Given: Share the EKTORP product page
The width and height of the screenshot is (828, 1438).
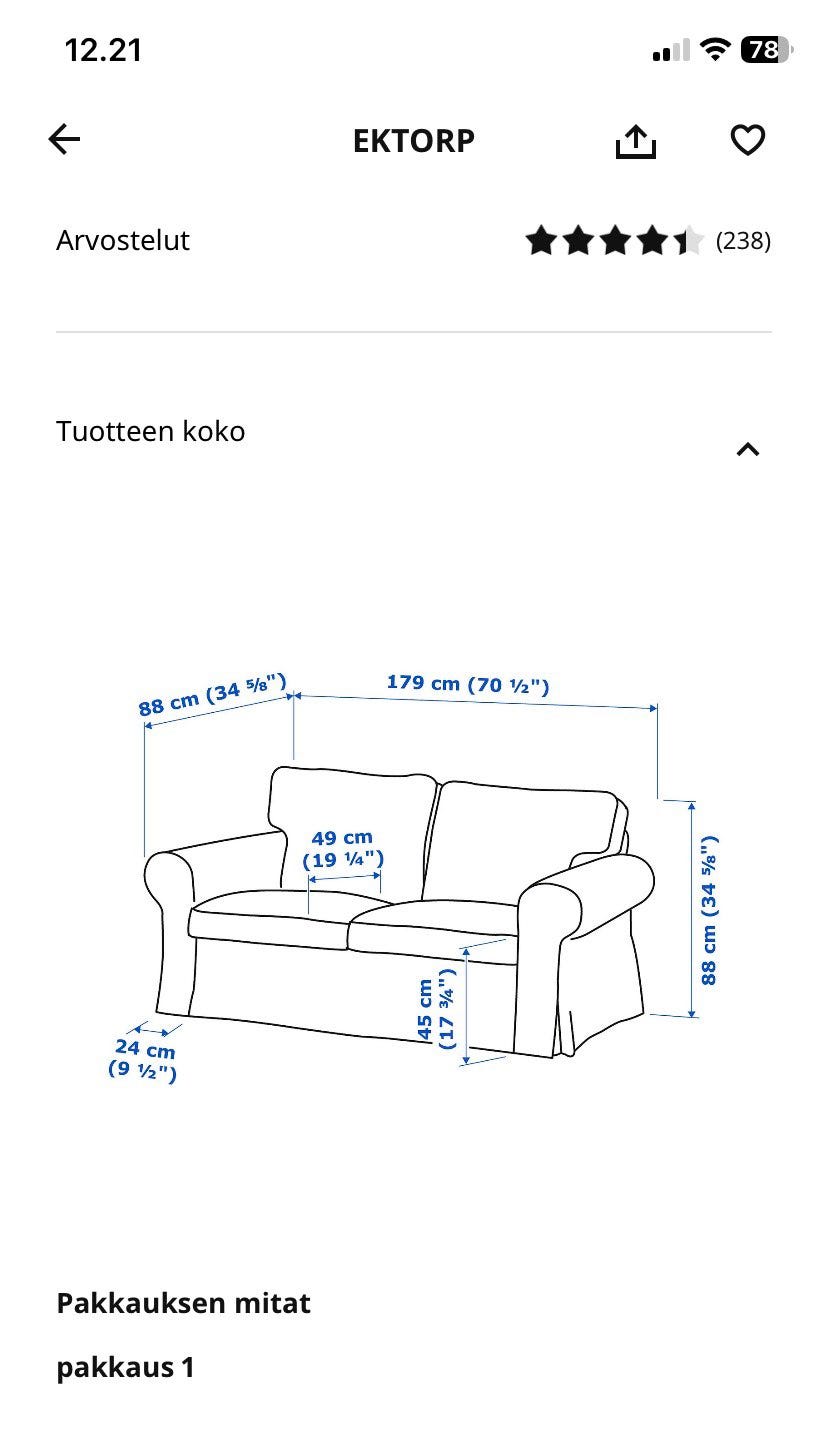Looking at the screenshot, I should (x=635, y=141).
